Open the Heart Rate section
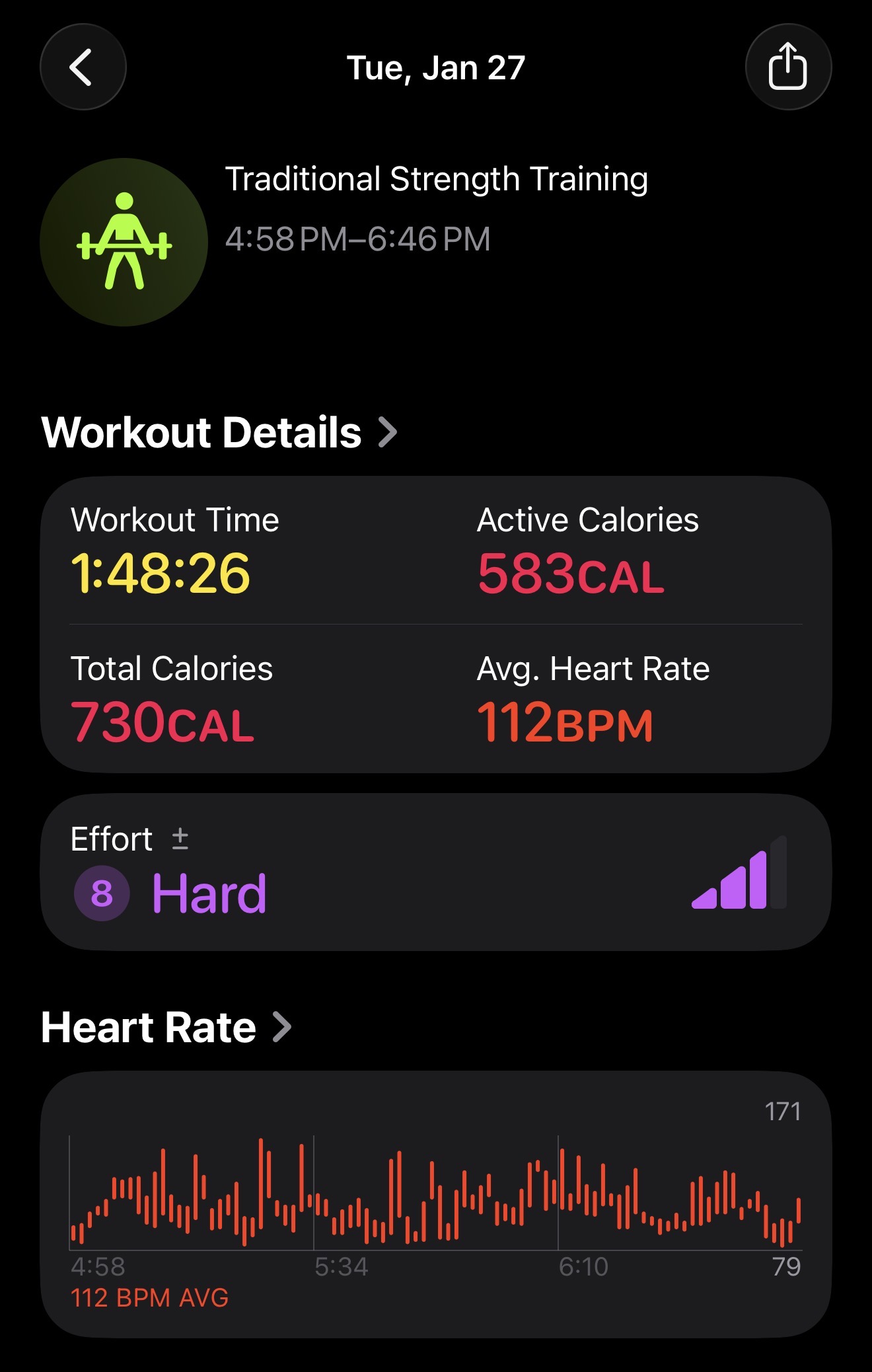 tap(166, 1028)
